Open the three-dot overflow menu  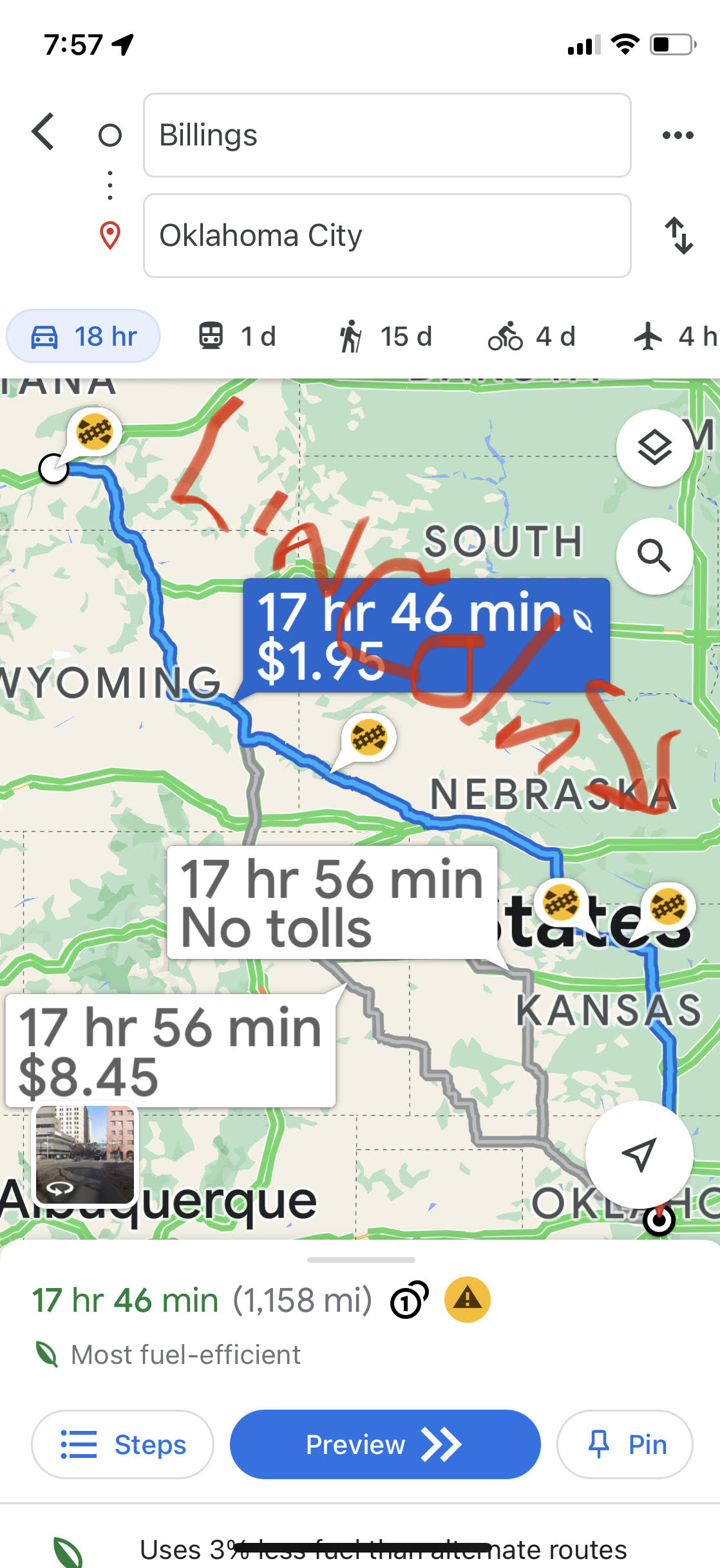point(677,135)
